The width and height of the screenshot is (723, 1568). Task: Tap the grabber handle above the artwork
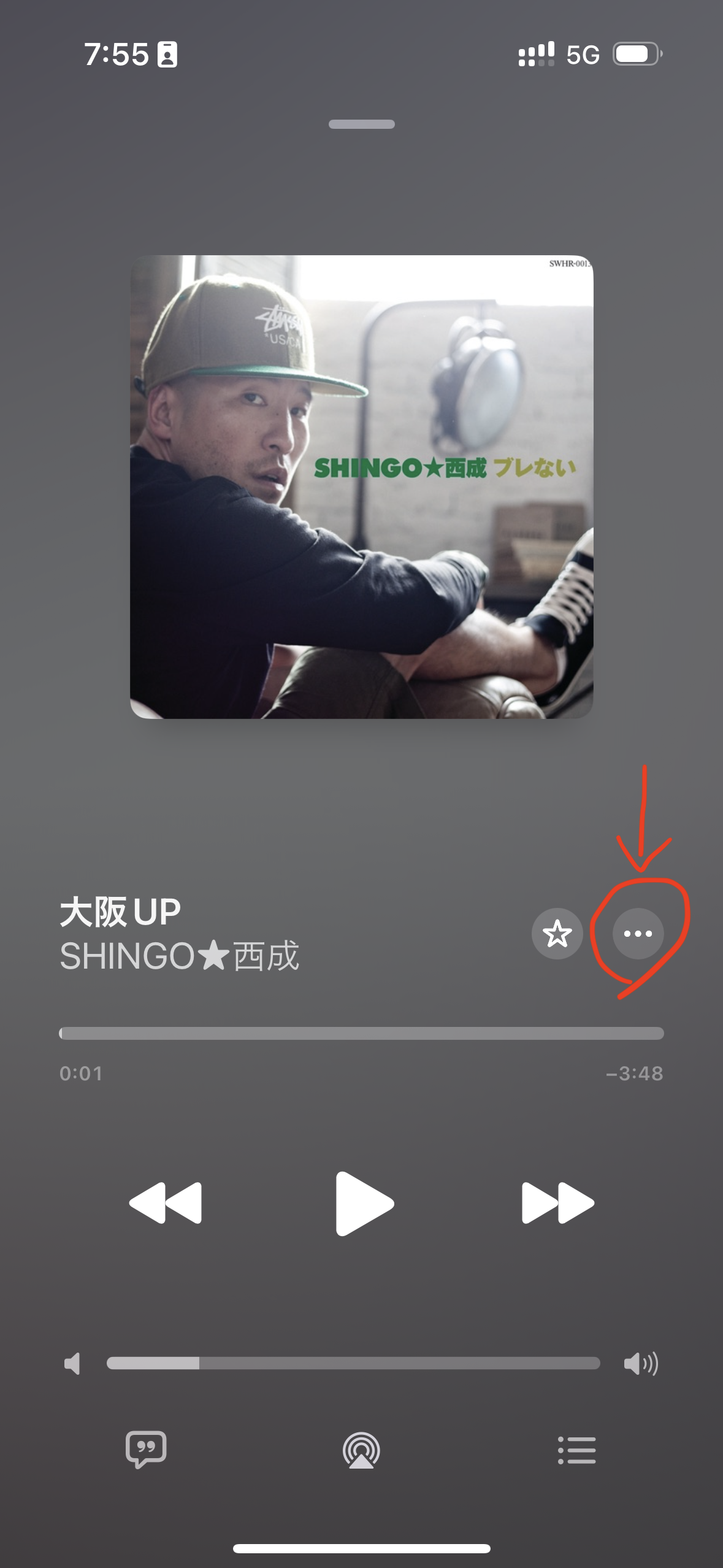(361, 124)
